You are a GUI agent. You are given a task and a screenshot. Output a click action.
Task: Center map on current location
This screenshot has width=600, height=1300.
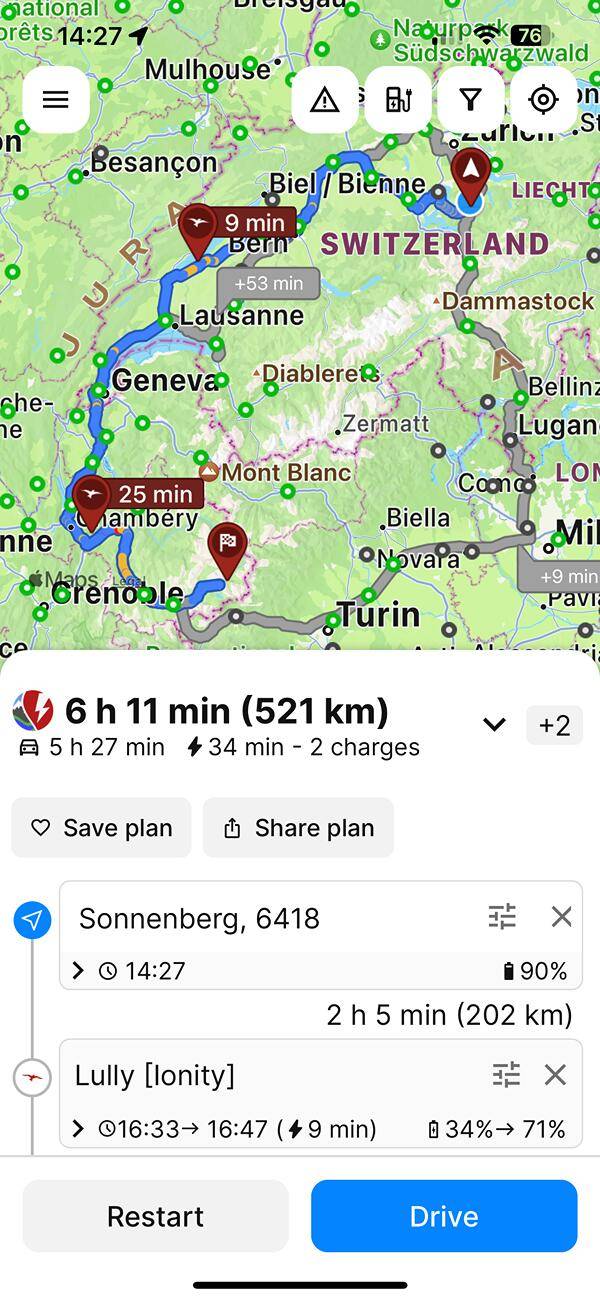[543, 99]
